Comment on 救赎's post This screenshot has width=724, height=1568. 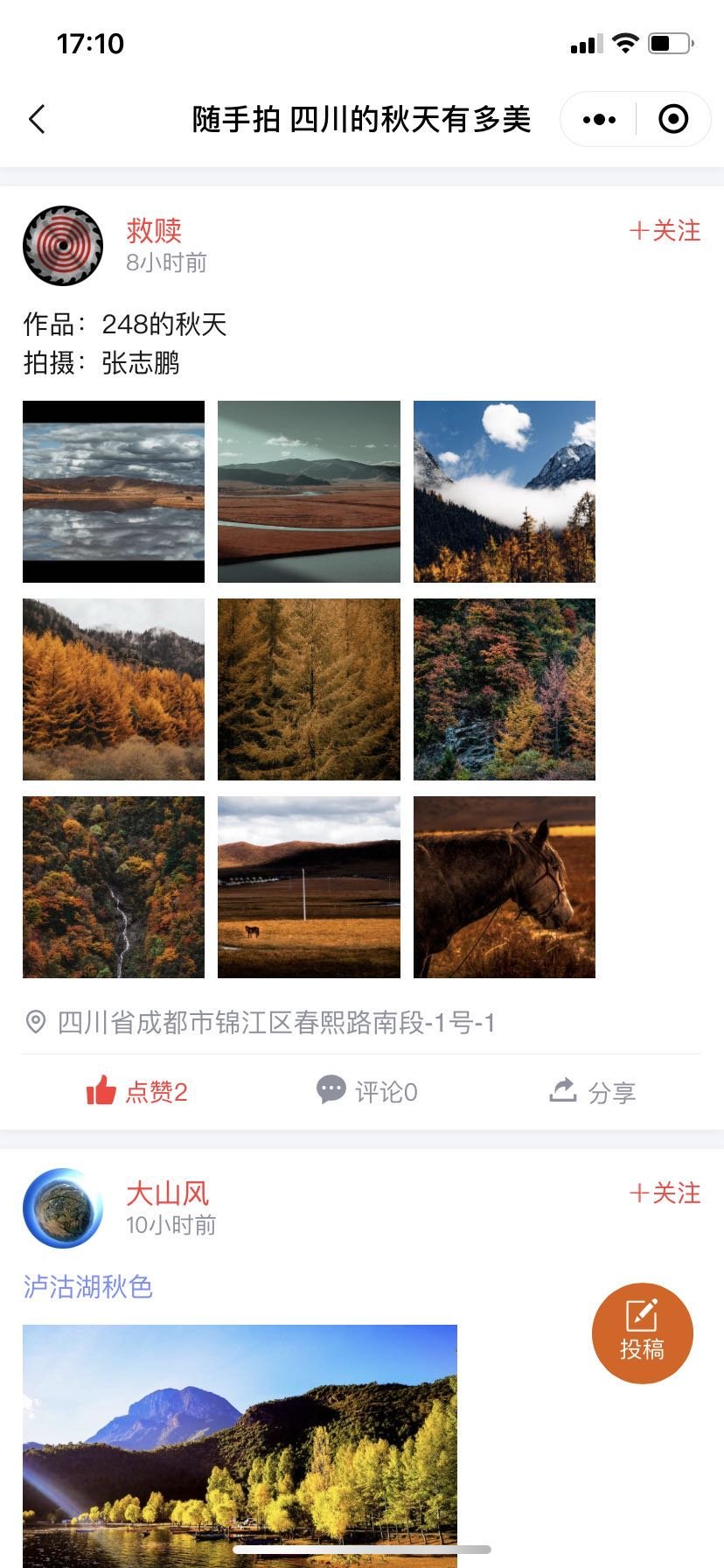(x=367, y=1091)
